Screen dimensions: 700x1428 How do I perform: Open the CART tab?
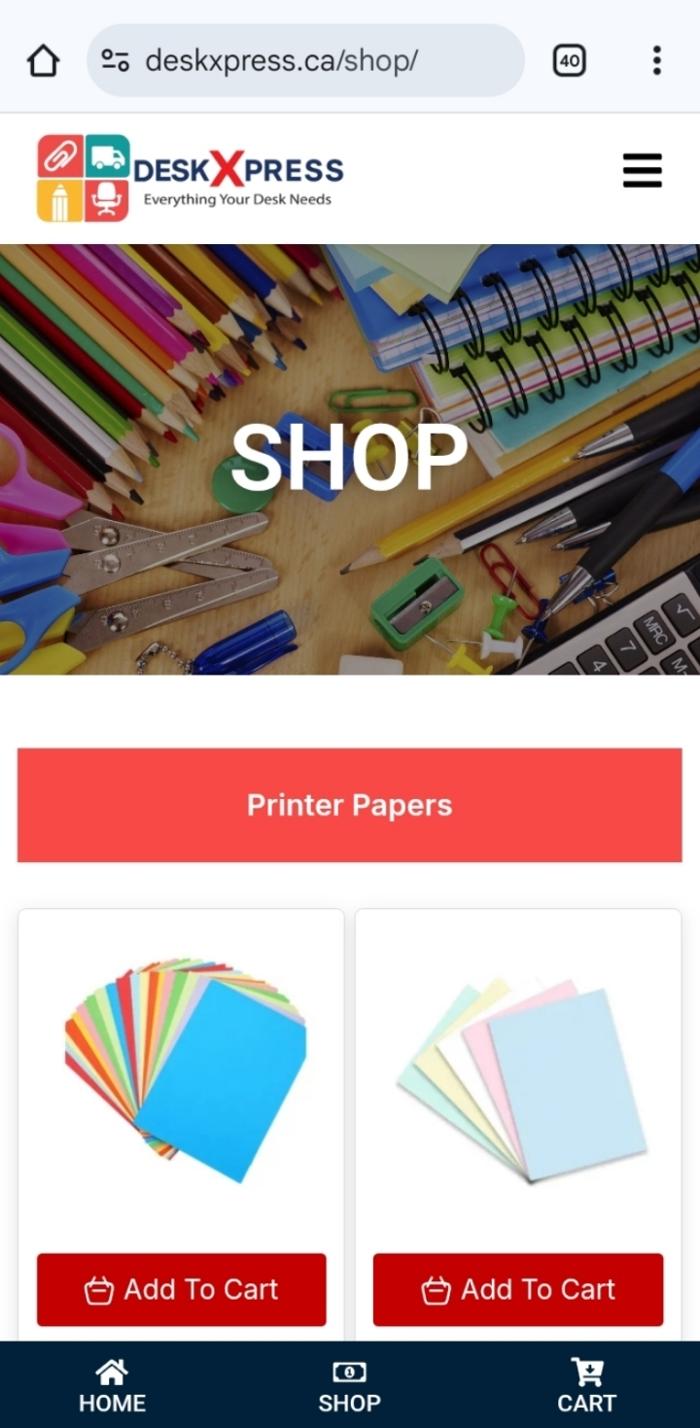pyautogui.click(x=586, y=1386)
